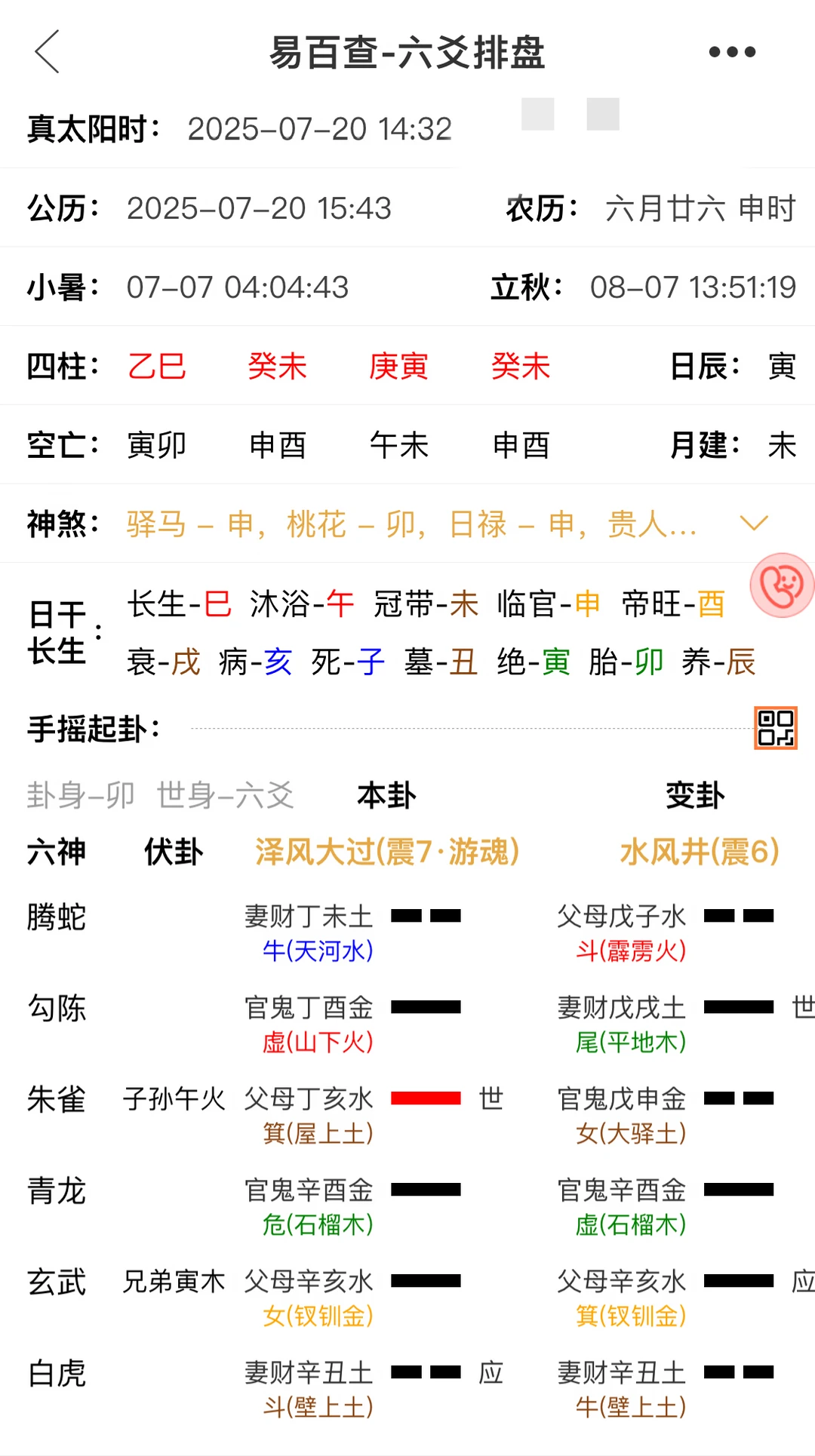This screenshot has height=1456, width=815.
Task: Tap the orange QR code icon
Action: coord(776,728)
